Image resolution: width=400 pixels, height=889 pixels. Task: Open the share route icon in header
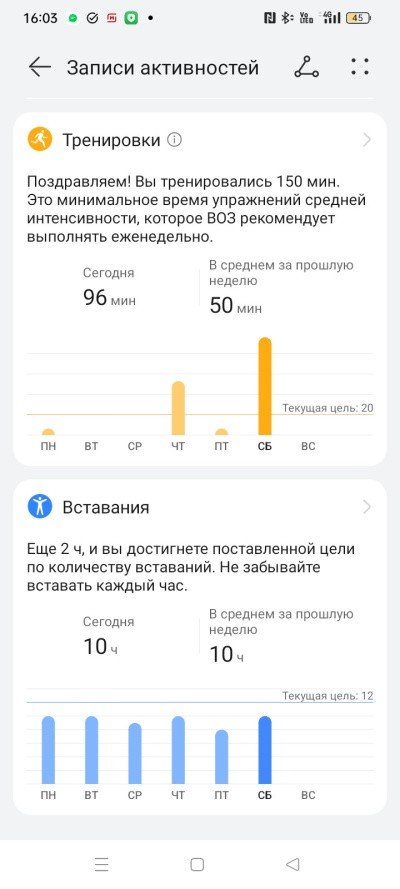(307, 67)
